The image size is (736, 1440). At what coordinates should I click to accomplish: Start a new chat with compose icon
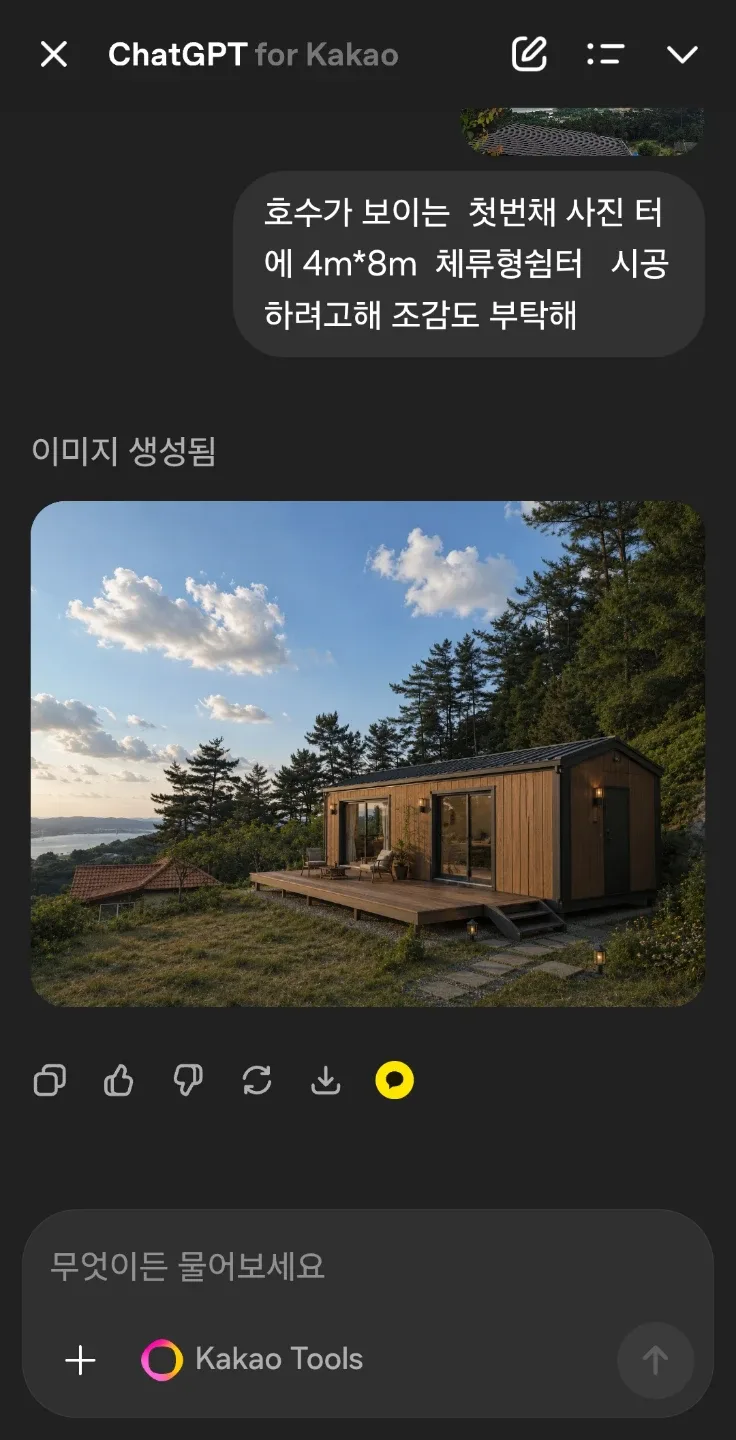pyautogui.click(x=529, y=54)
